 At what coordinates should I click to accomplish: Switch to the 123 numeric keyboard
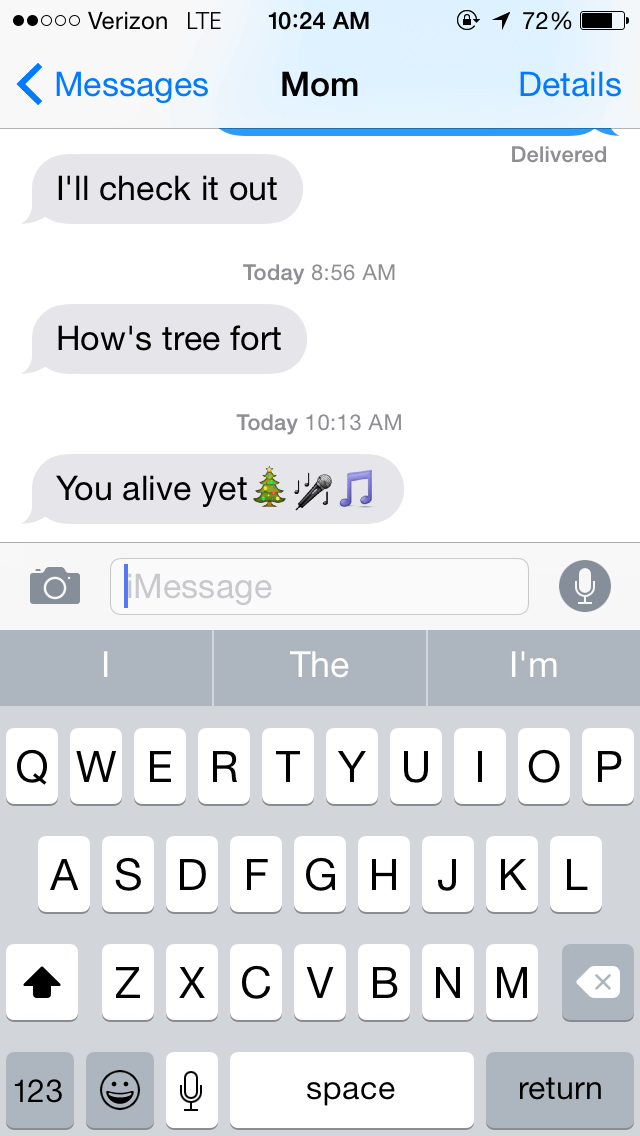(x=40, y=1090)
